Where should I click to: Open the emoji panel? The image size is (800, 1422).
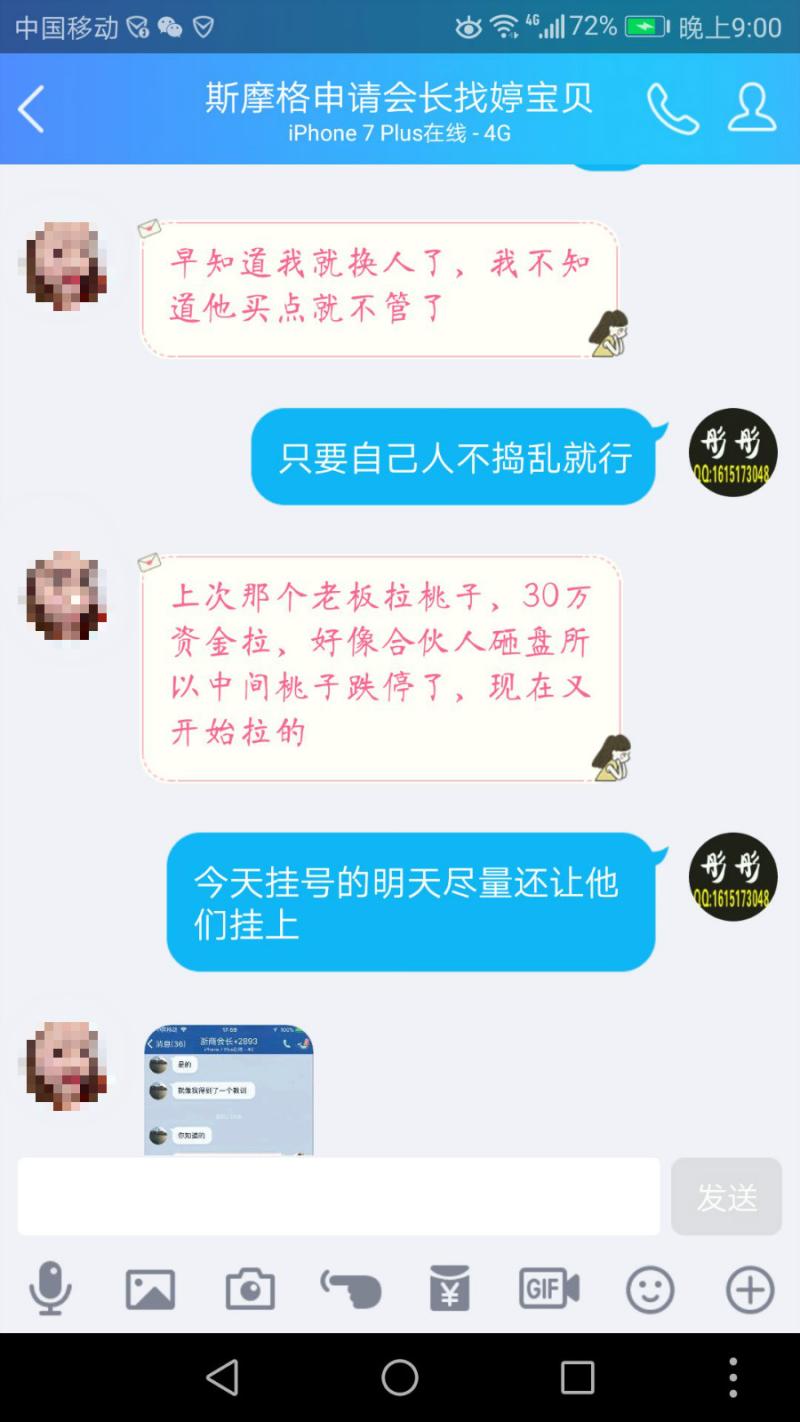click(x=650, y=1289)
